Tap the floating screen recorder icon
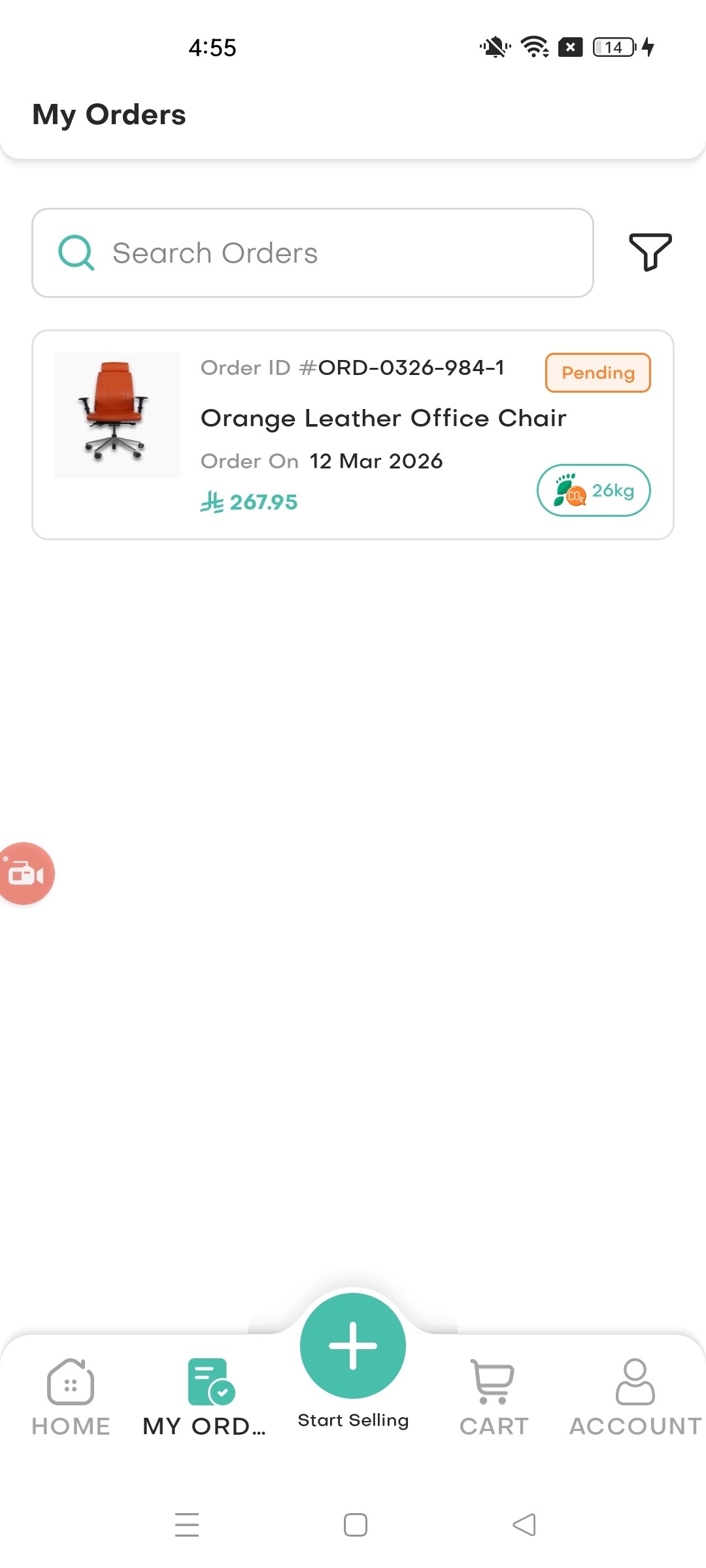The height and width of the screenshot is (1568, 706). pos(25,874)
